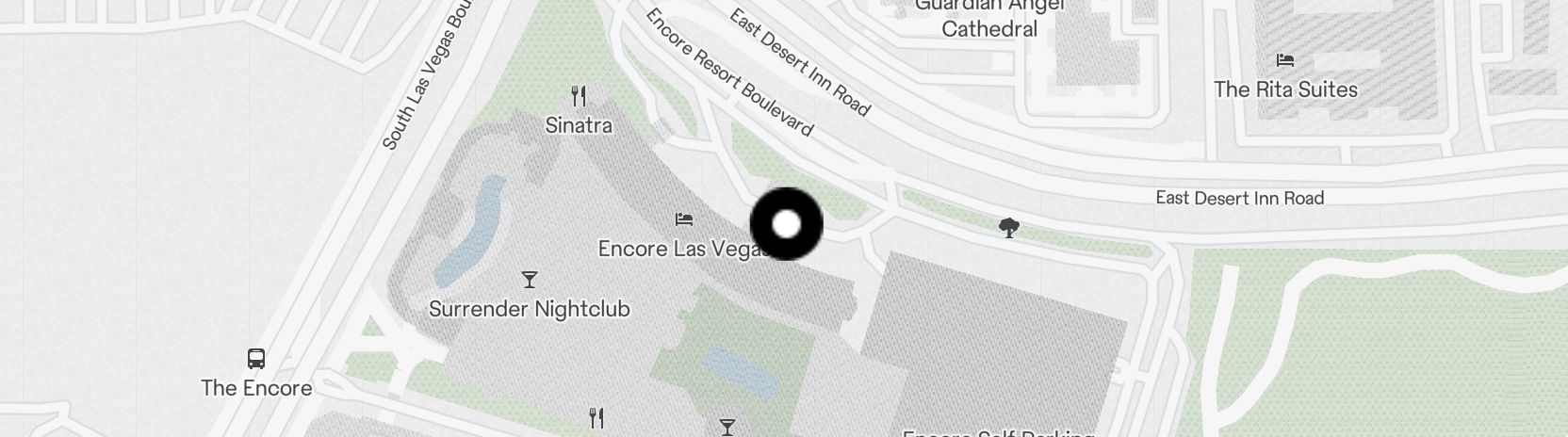
Task: Select The Encore bus stop marker
Action: click(x=256, y=359)
